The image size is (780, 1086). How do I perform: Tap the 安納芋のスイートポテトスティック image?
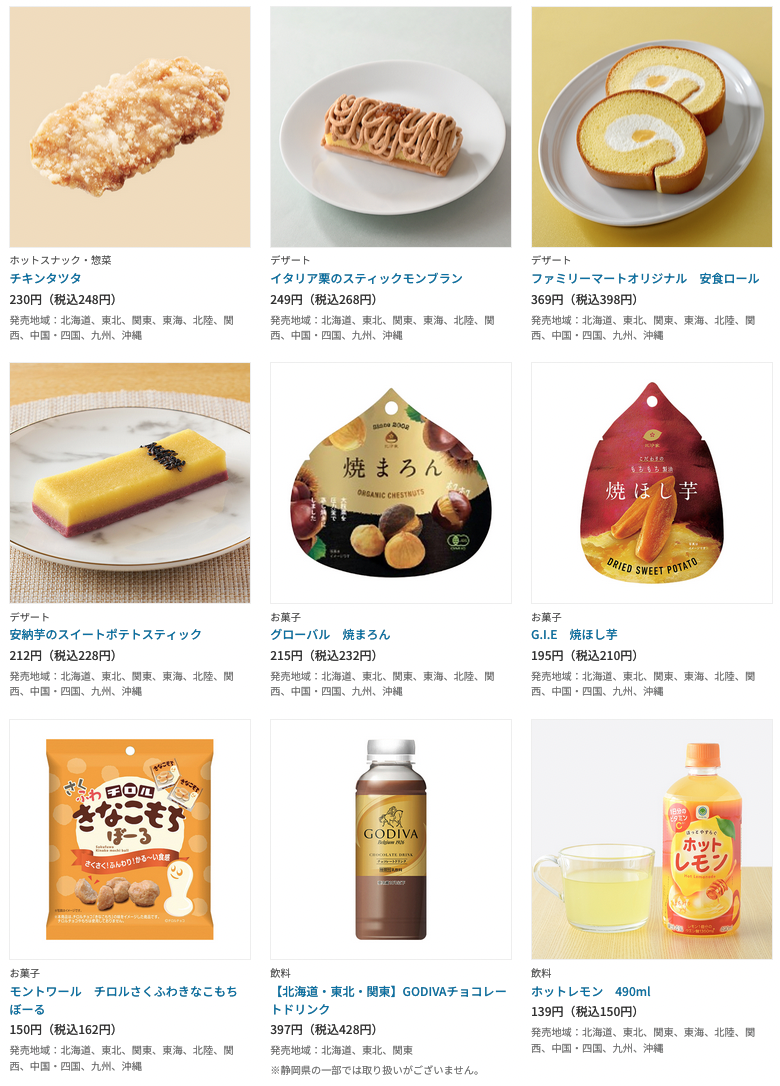click(x=130, y=483)
